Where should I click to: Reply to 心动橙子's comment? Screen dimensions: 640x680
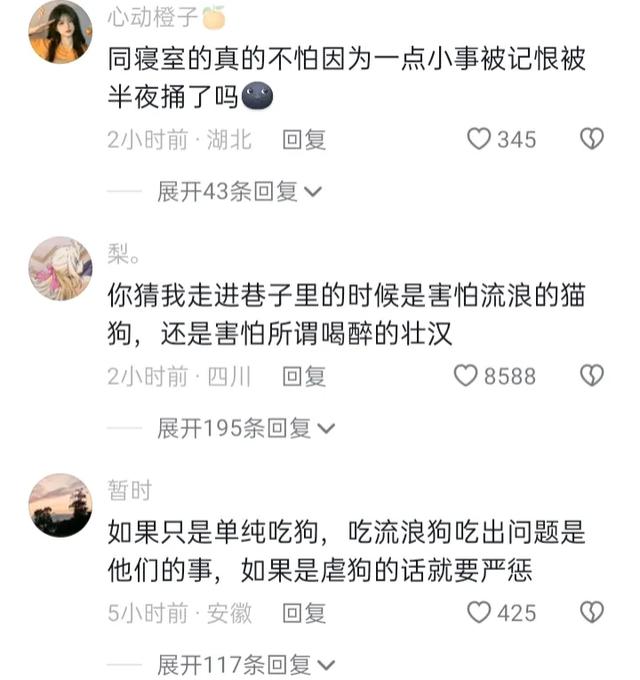tap(304, 140)
